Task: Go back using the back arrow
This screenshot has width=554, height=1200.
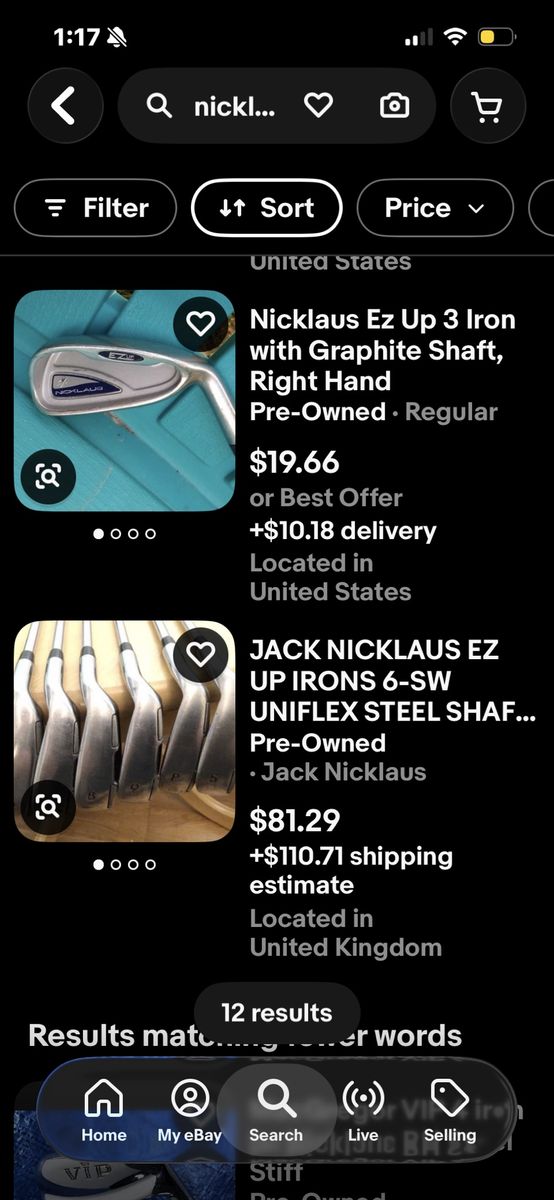Action: [65, 105]
